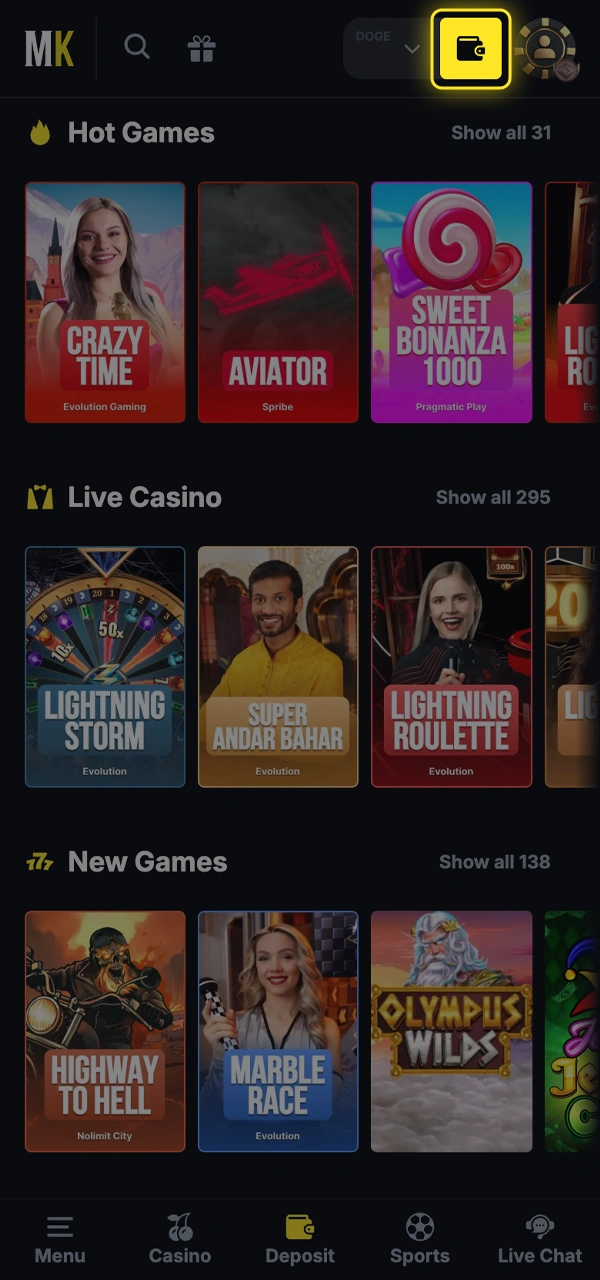Start a Live Chat
Screen dimensions: 600x1280
click(540, 1240)
